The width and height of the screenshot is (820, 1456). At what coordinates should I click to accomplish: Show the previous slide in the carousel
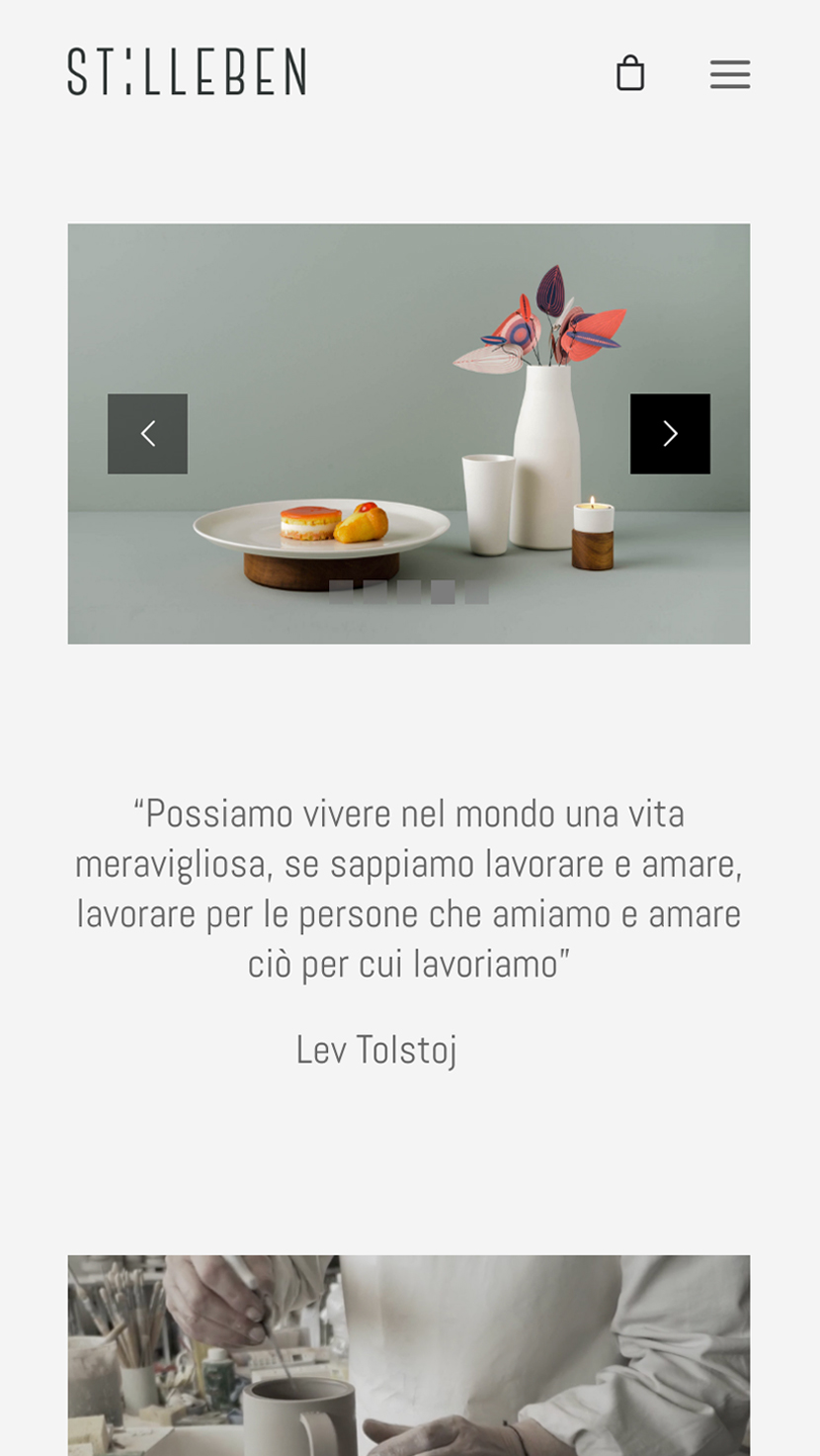click(147, 434)
